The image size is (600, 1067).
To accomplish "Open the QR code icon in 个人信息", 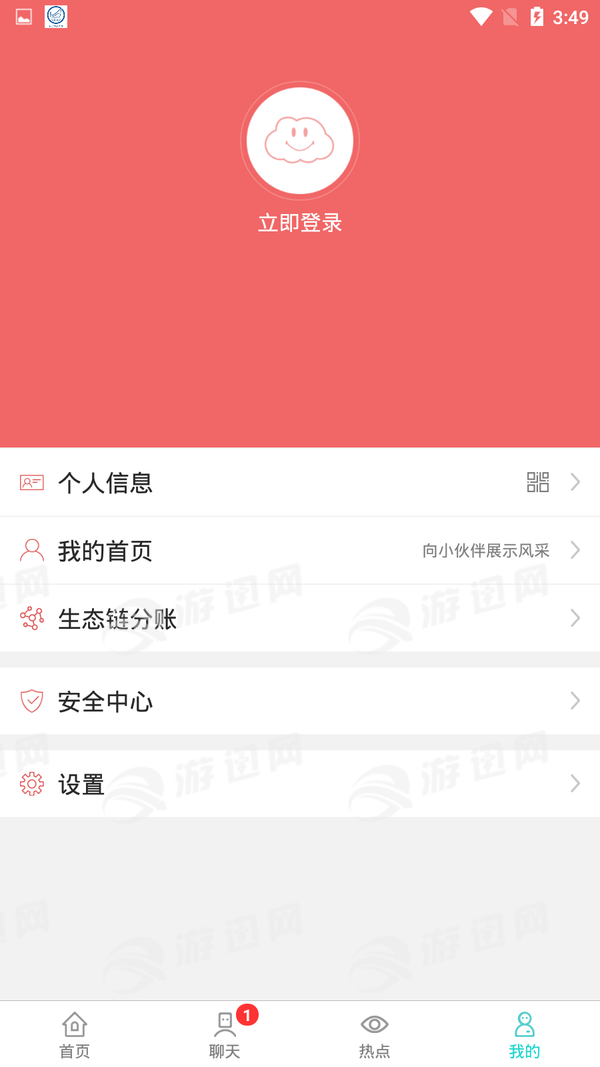I will (538, 482).
